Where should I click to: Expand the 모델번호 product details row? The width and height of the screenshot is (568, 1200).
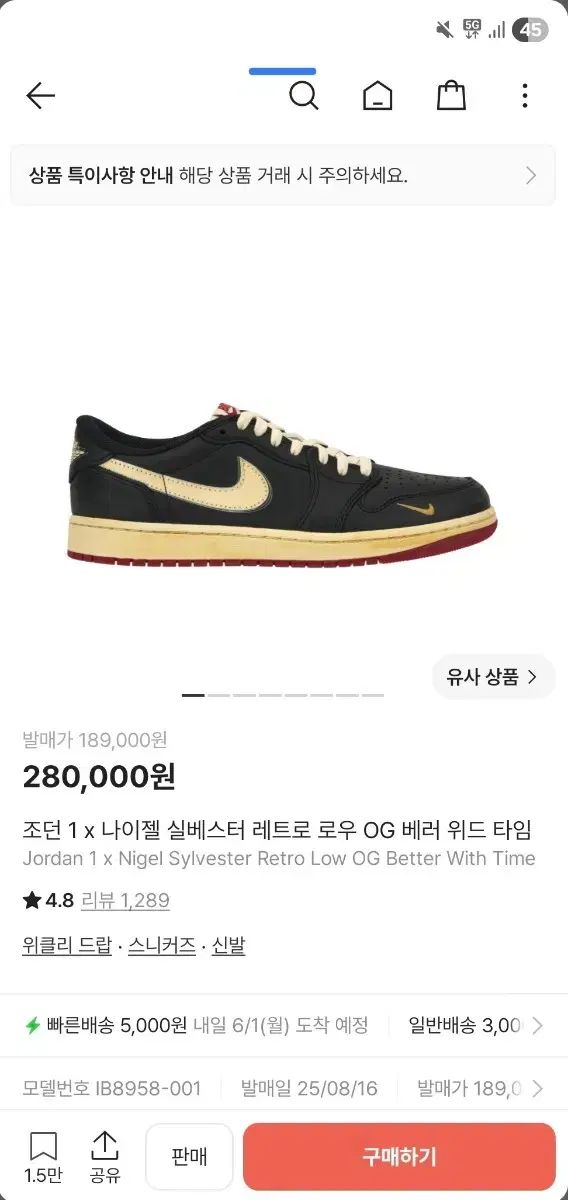[x=284, y=1088]
